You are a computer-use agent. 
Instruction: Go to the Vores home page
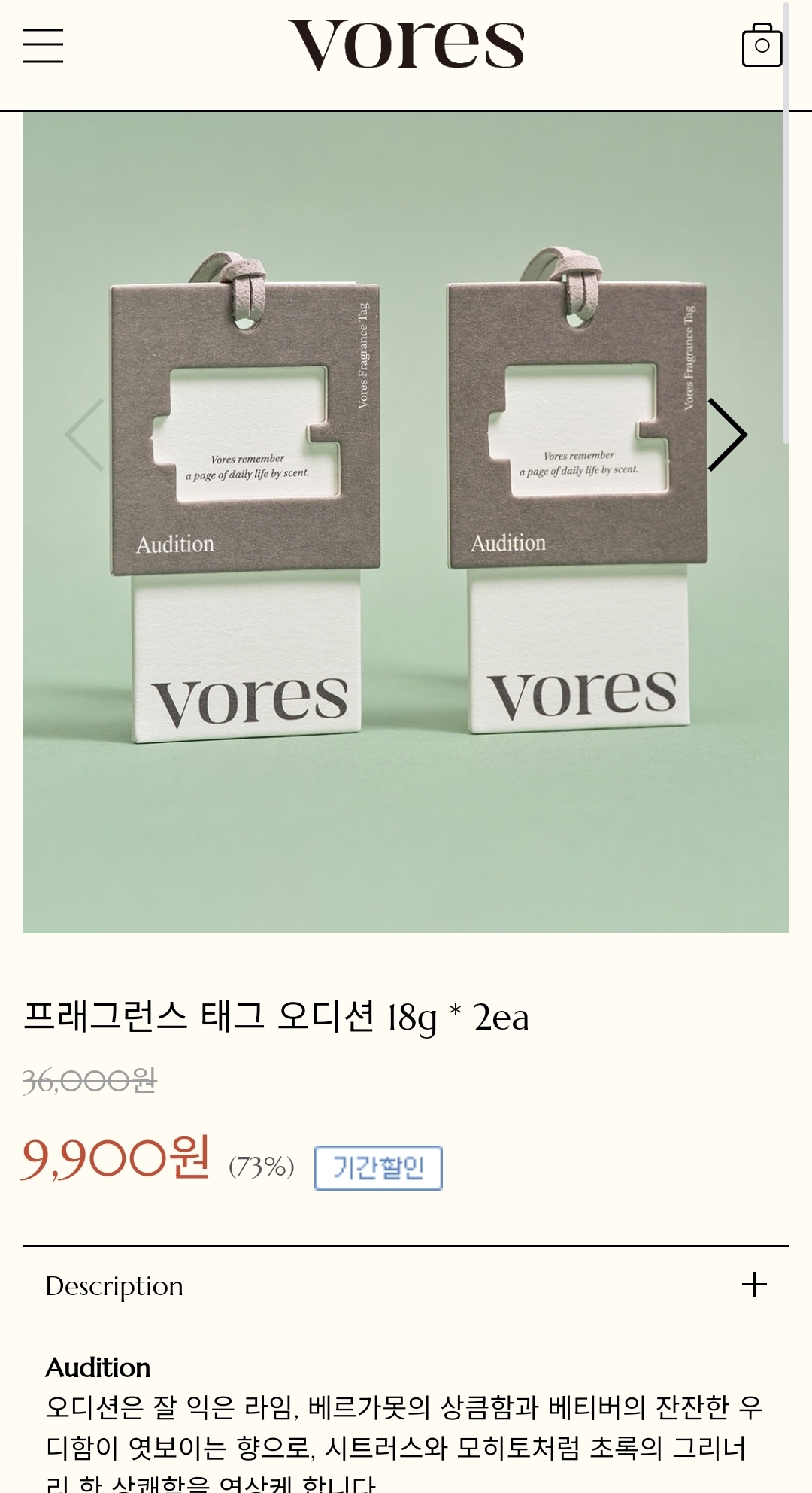pos(406,45)
